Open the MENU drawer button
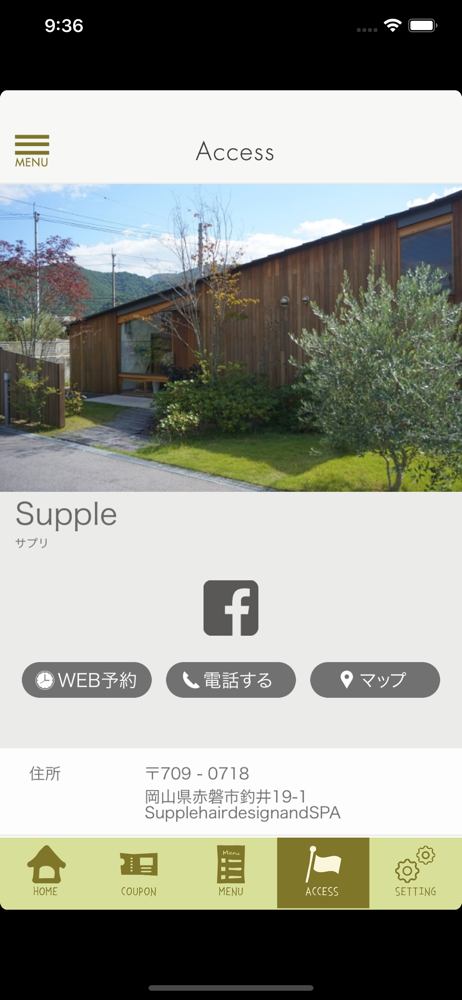 (x=32, y=151)
